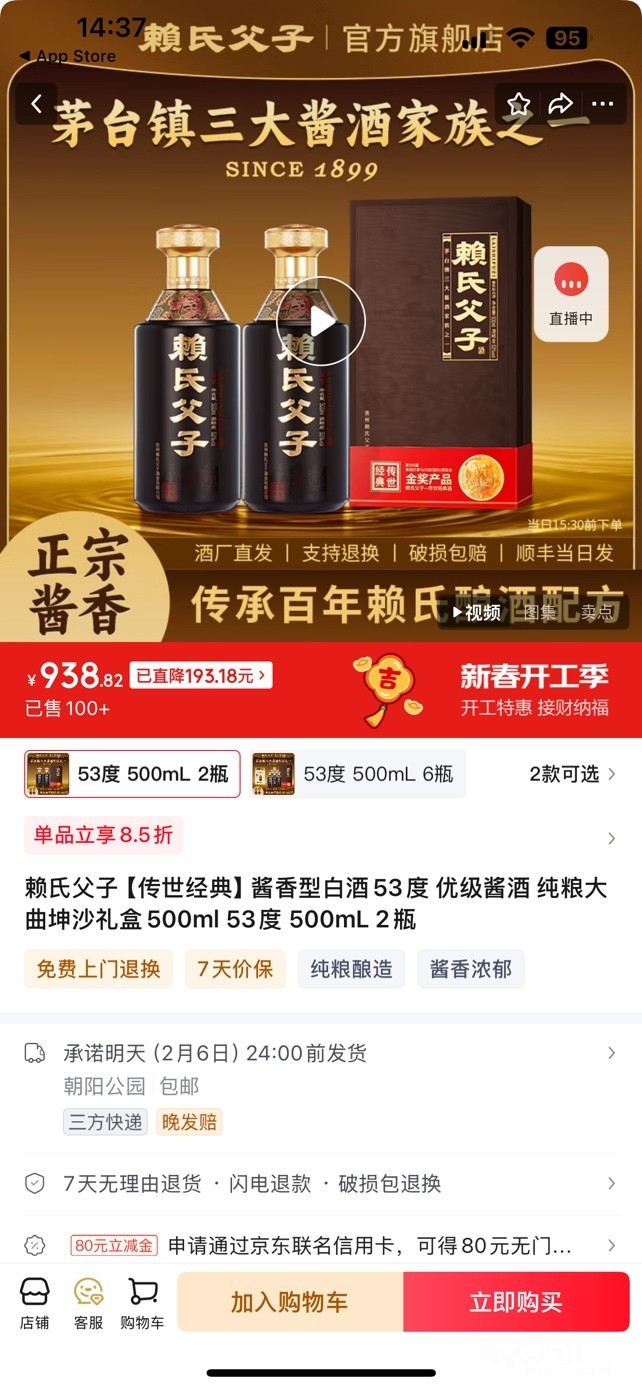Open the 单品立享8.5折 promotion row
This screenshot has height=1389, width=642.
coord(320,836)
